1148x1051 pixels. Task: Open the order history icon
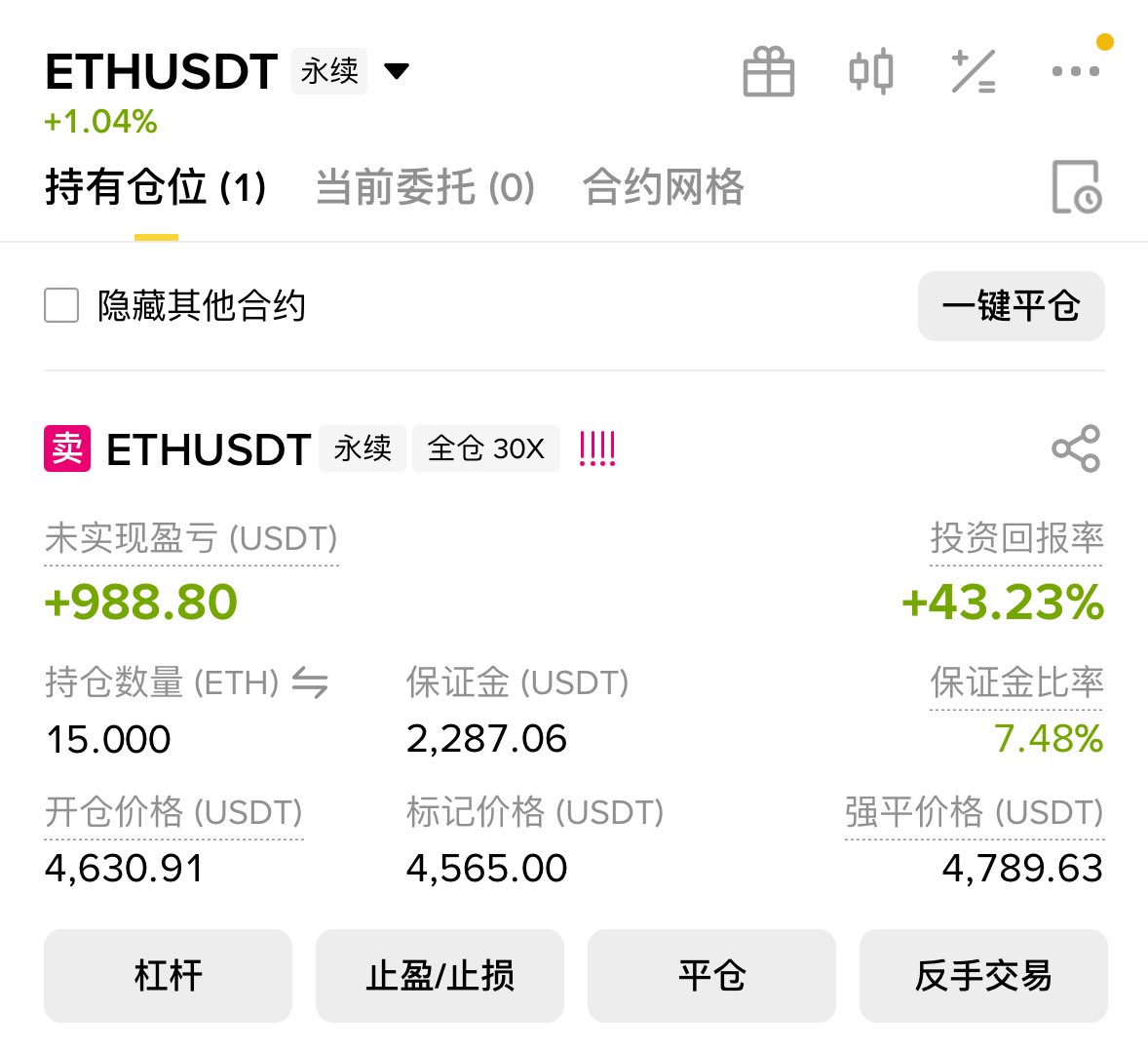click(1076, 187)
